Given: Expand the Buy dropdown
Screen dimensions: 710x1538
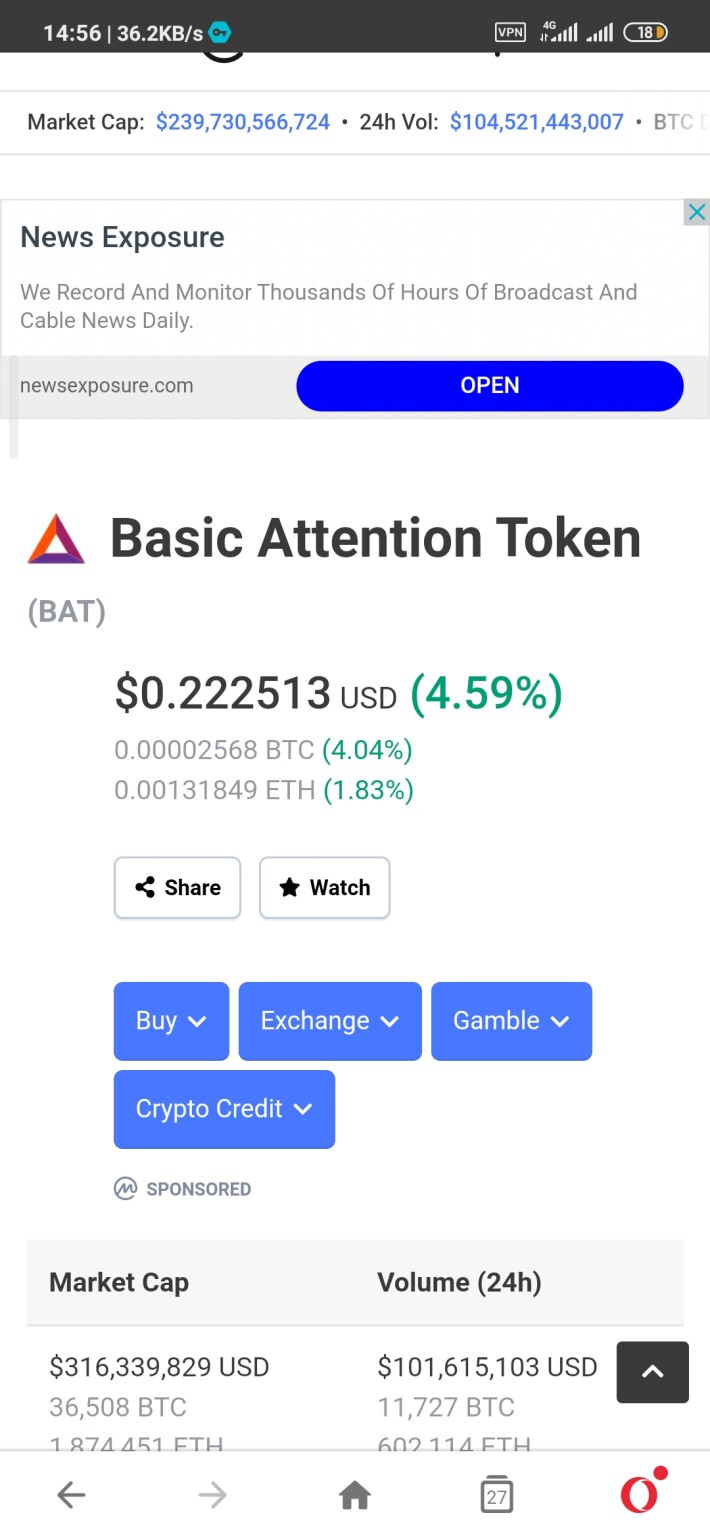Looking at the screenshot, I should point(171,1021).
